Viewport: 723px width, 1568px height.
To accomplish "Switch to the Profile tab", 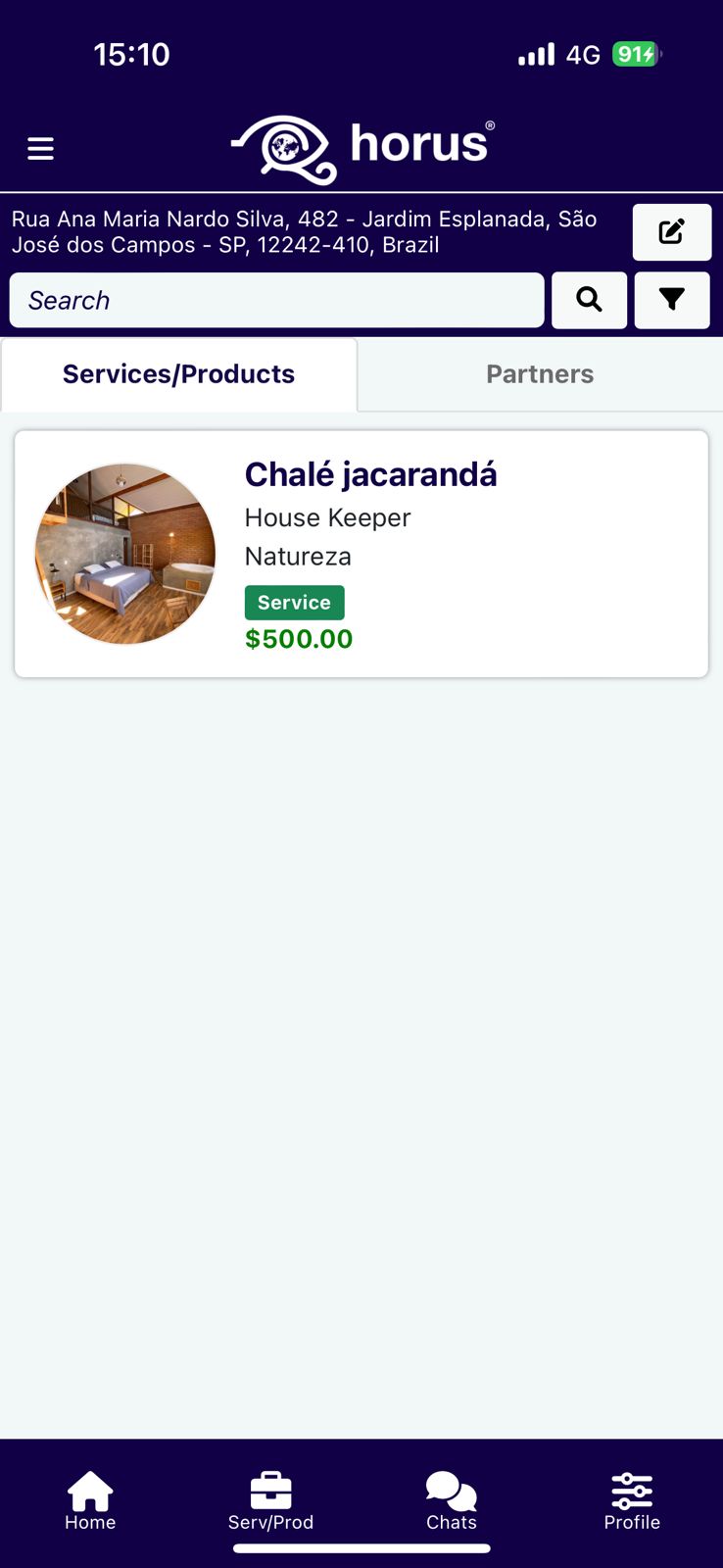I will point(632,1500).
